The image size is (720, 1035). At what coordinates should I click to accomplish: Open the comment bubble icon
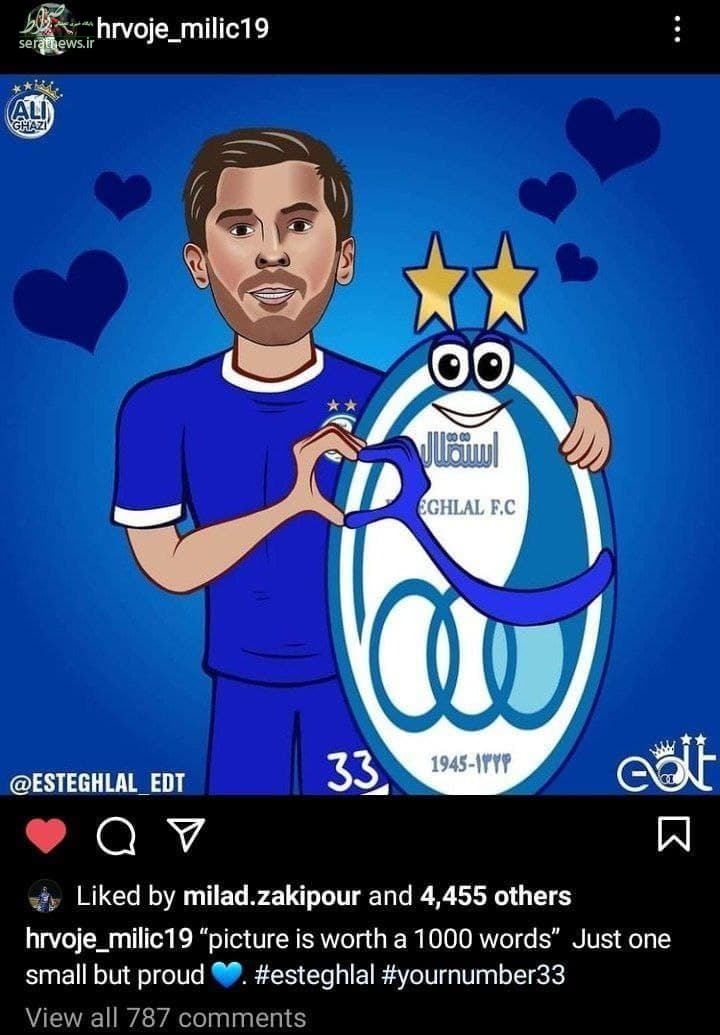click(x=115, y=836)
